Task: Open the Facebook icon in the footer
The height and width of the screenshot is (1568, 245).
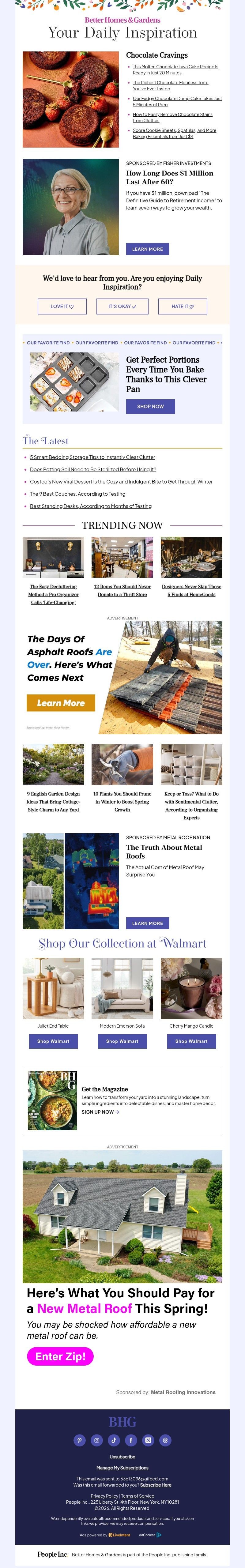Action: 130,1440
